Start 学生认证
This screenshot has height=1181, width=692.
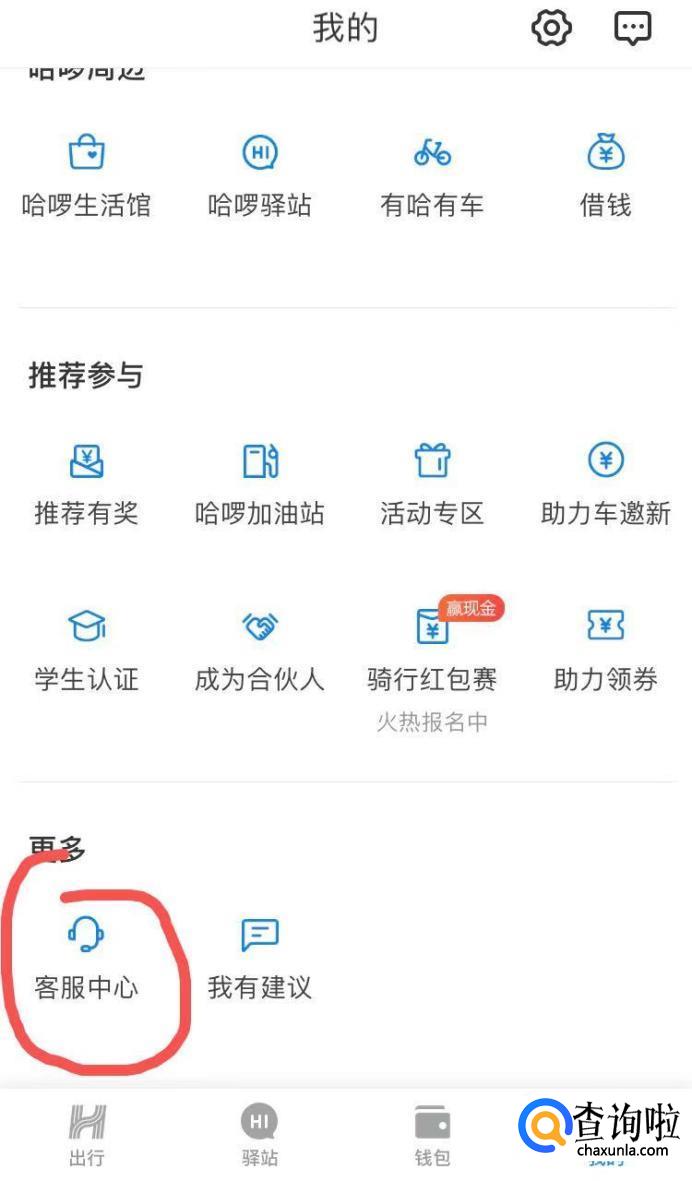87,650
